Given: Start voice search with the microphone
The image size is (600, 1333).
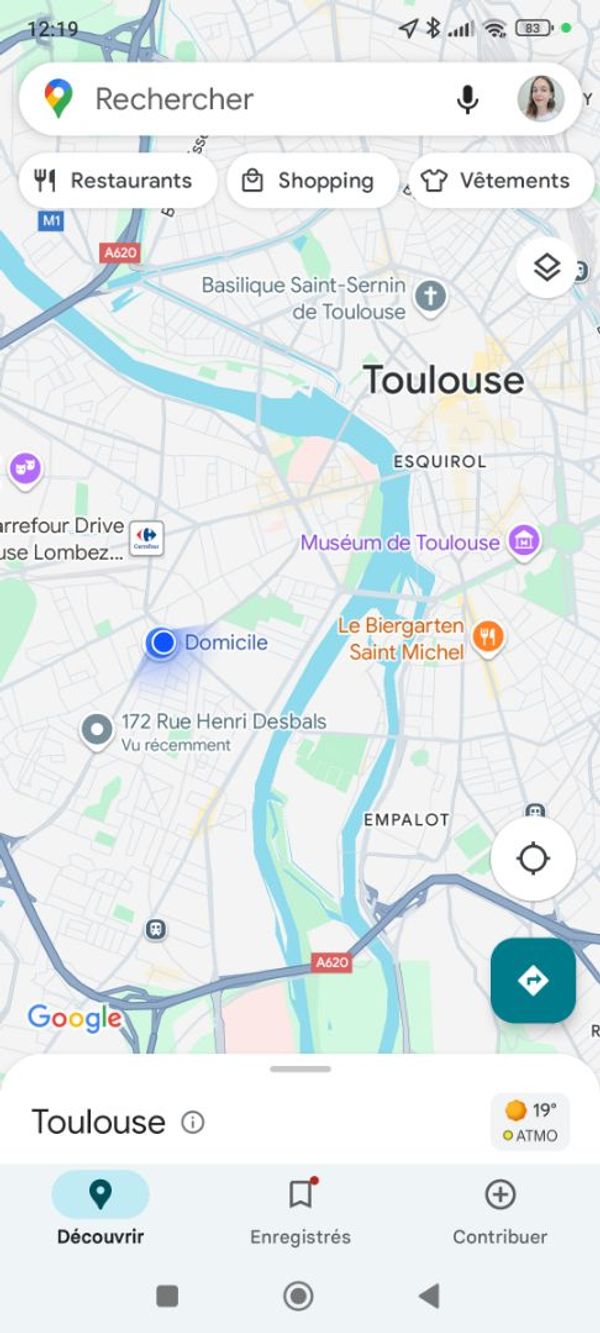Looking at the screenshot, I should tap(467, 99).
